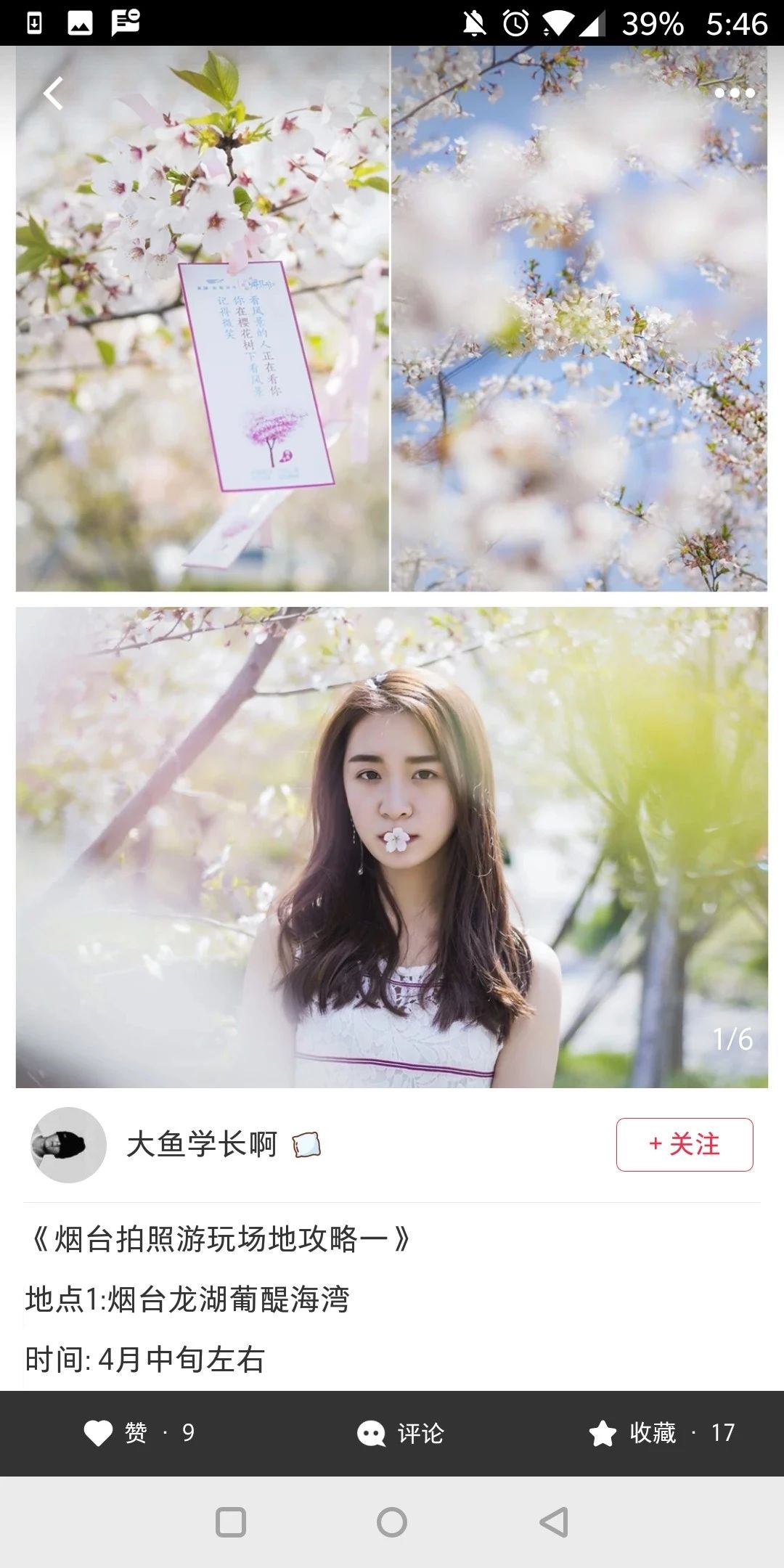Image resolution: width=784 pixels, height=1568 pixels.
Task: Like this post with 赞
Action: click(138, 1433)
